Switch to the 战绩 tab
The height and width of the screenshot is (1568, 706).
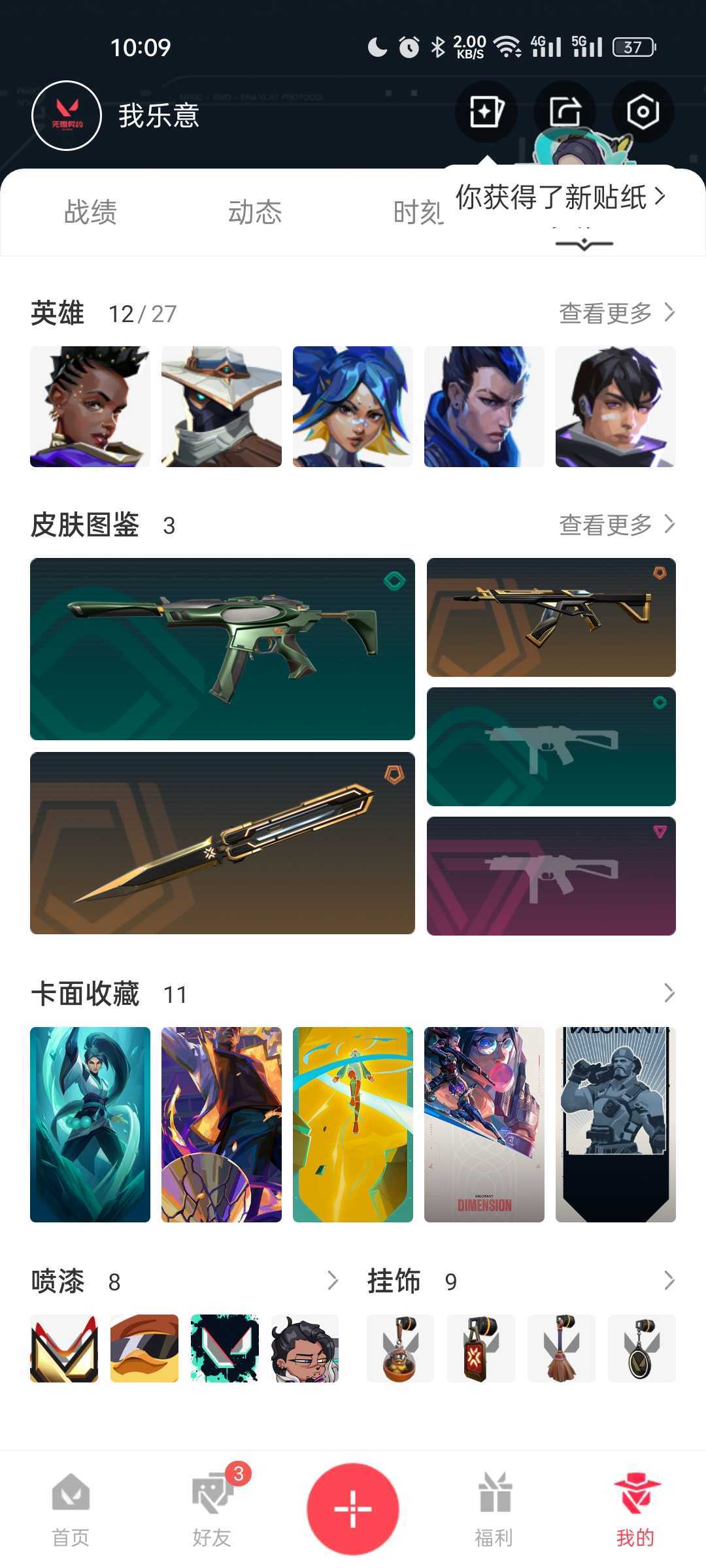(x=90, y=212)
